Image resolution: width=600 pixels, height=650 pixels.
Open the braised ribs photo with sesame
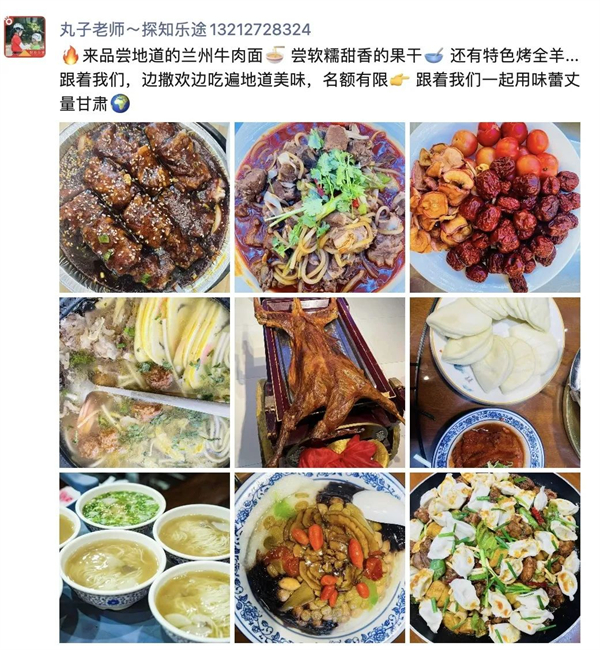144,207
